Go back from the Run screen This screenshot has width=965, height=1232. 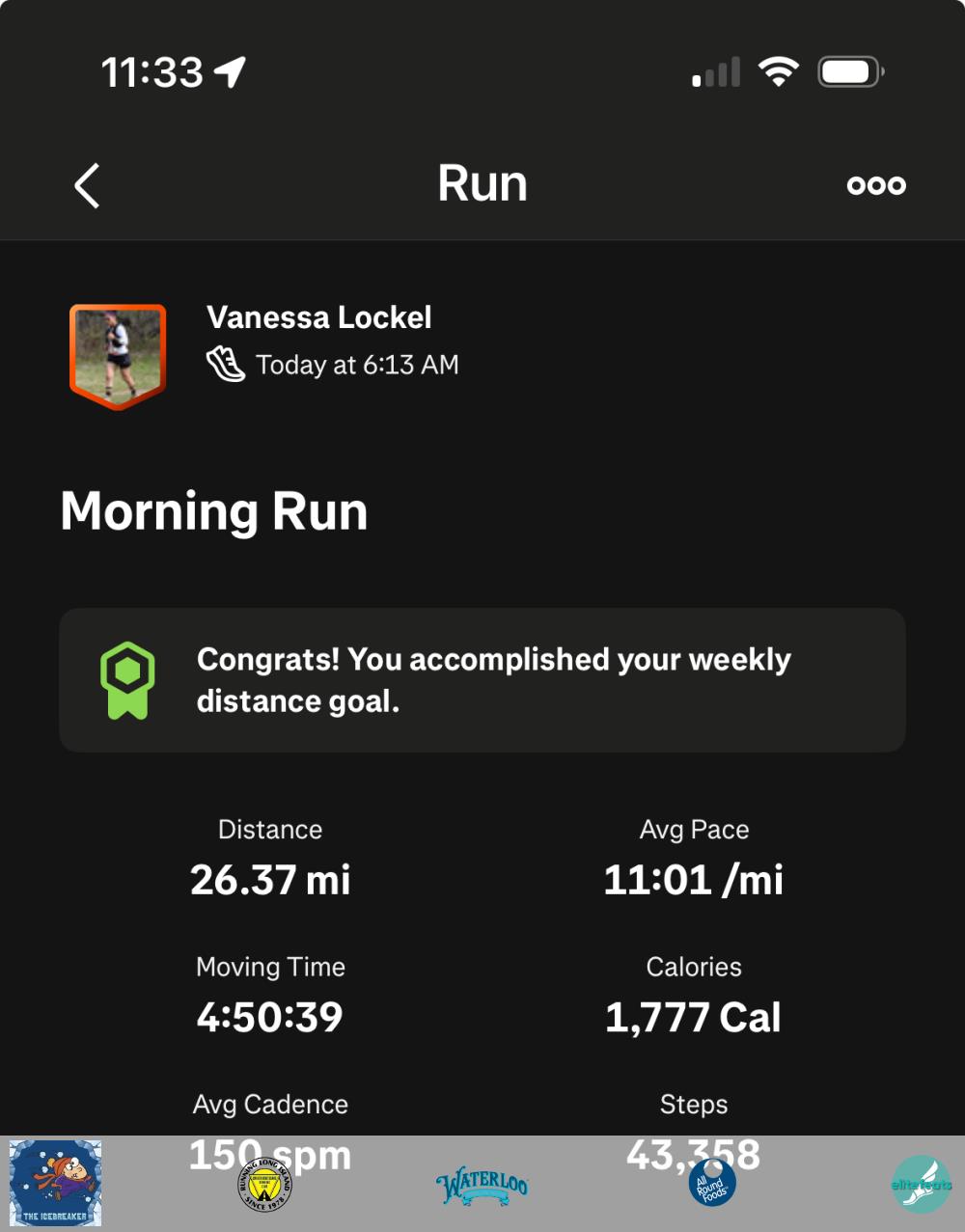pos(88,185)
